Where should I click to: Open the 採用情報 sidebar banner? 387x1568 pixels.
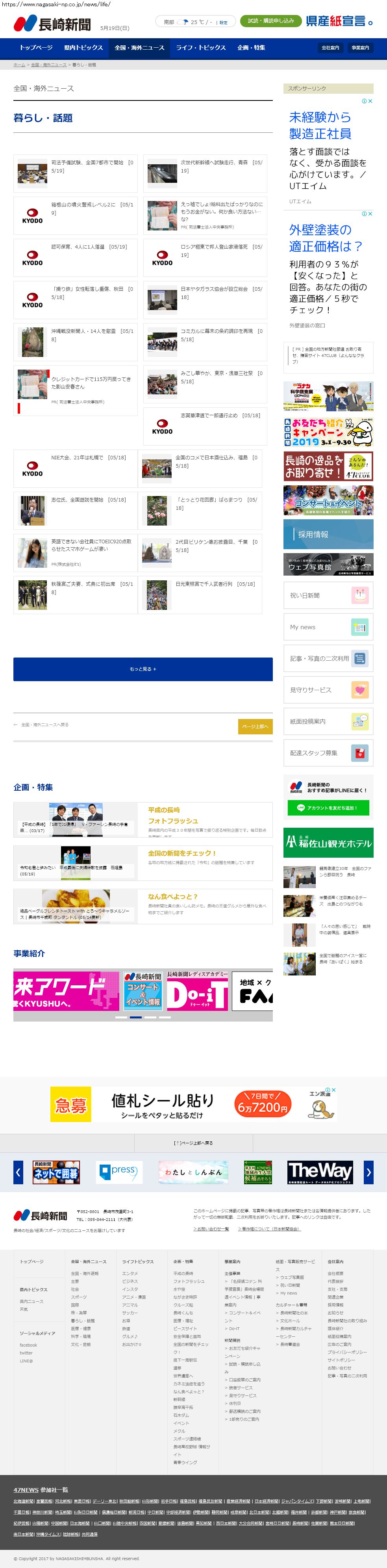pyautogui.click(x=329, y=534)
